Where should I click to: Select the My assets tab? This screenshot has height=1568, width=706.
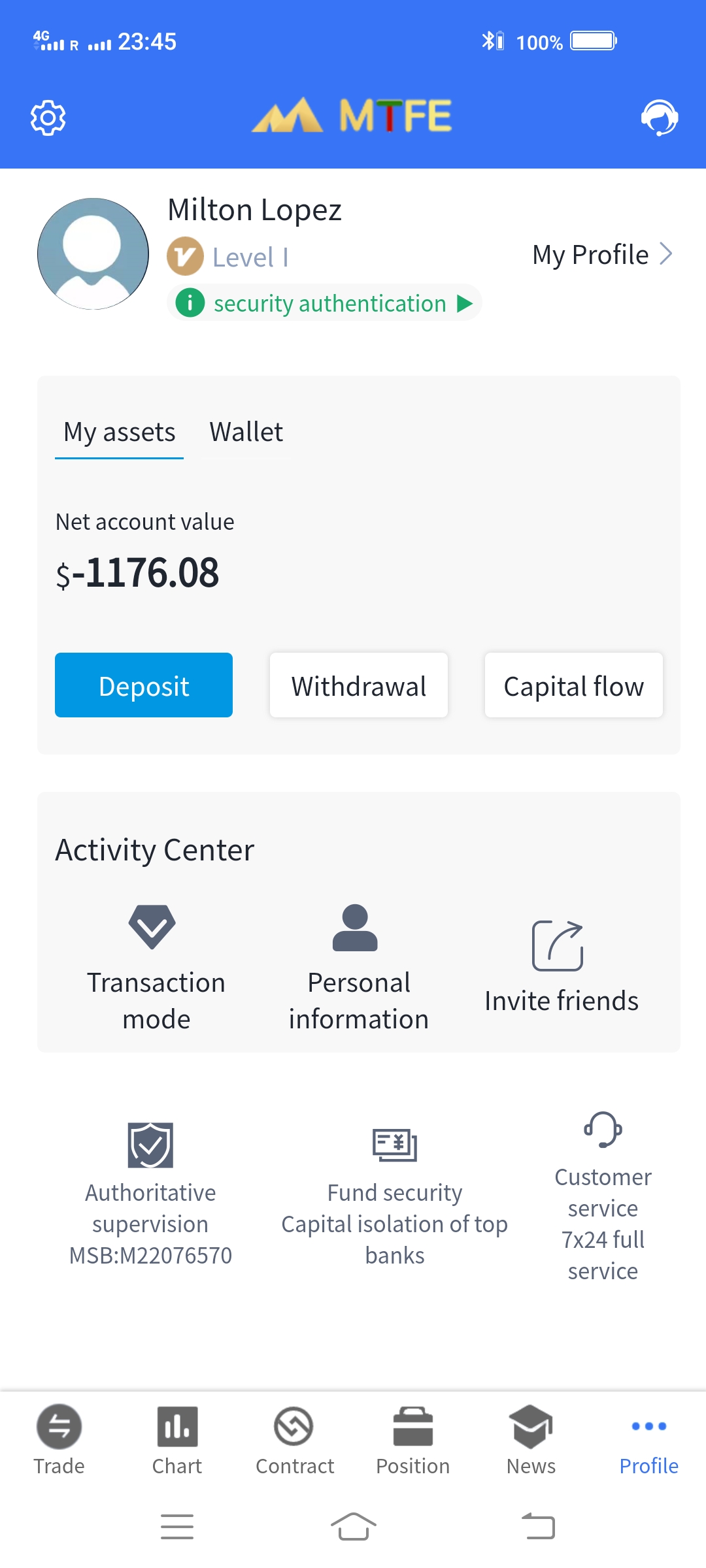click(x=119, y=433)
